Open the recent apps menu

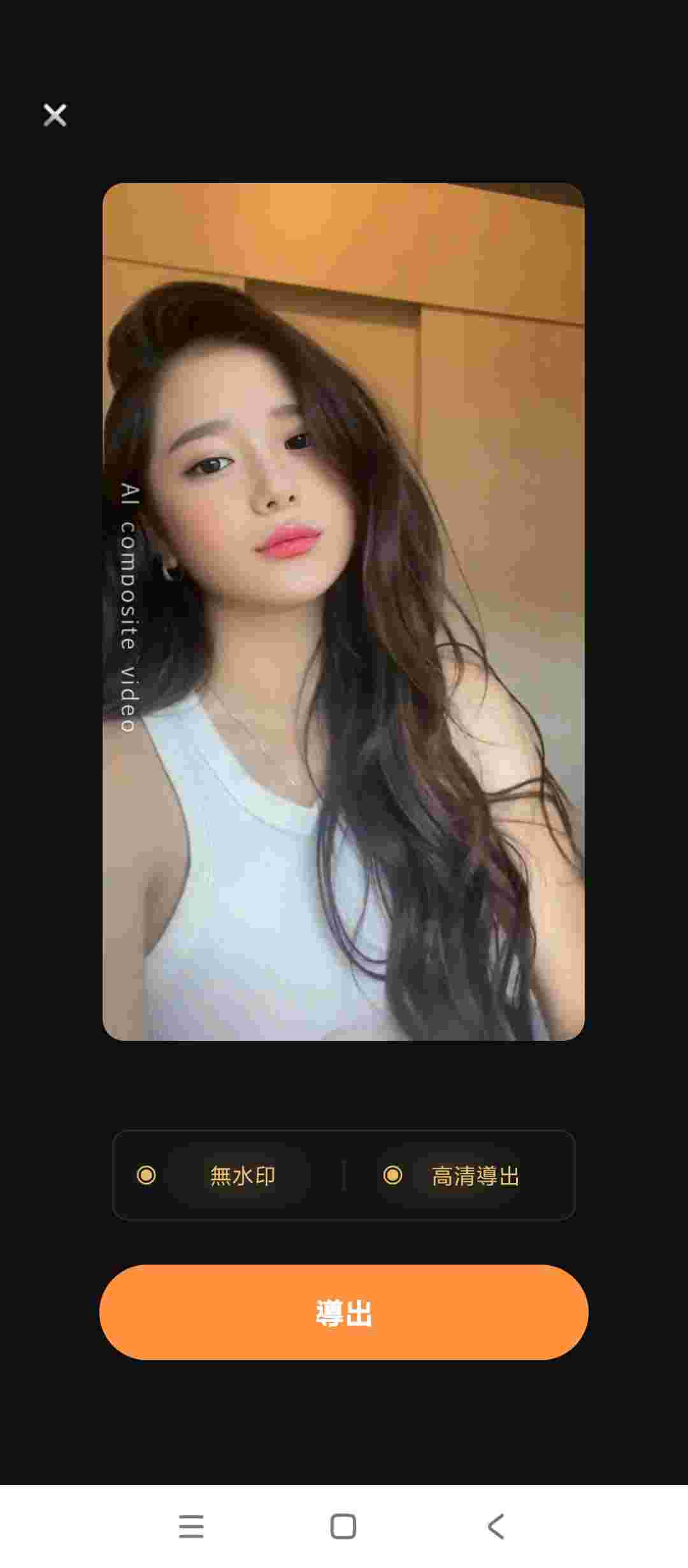pos(191,1527)
